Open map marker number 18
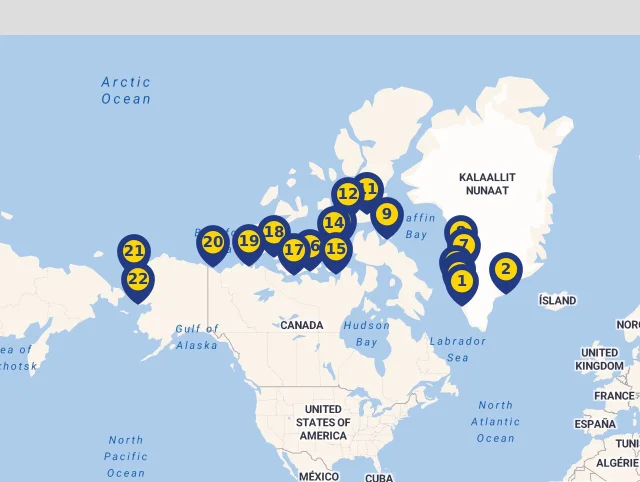The width and height of the screenshot is (640, 482). (x=274, y=233)
